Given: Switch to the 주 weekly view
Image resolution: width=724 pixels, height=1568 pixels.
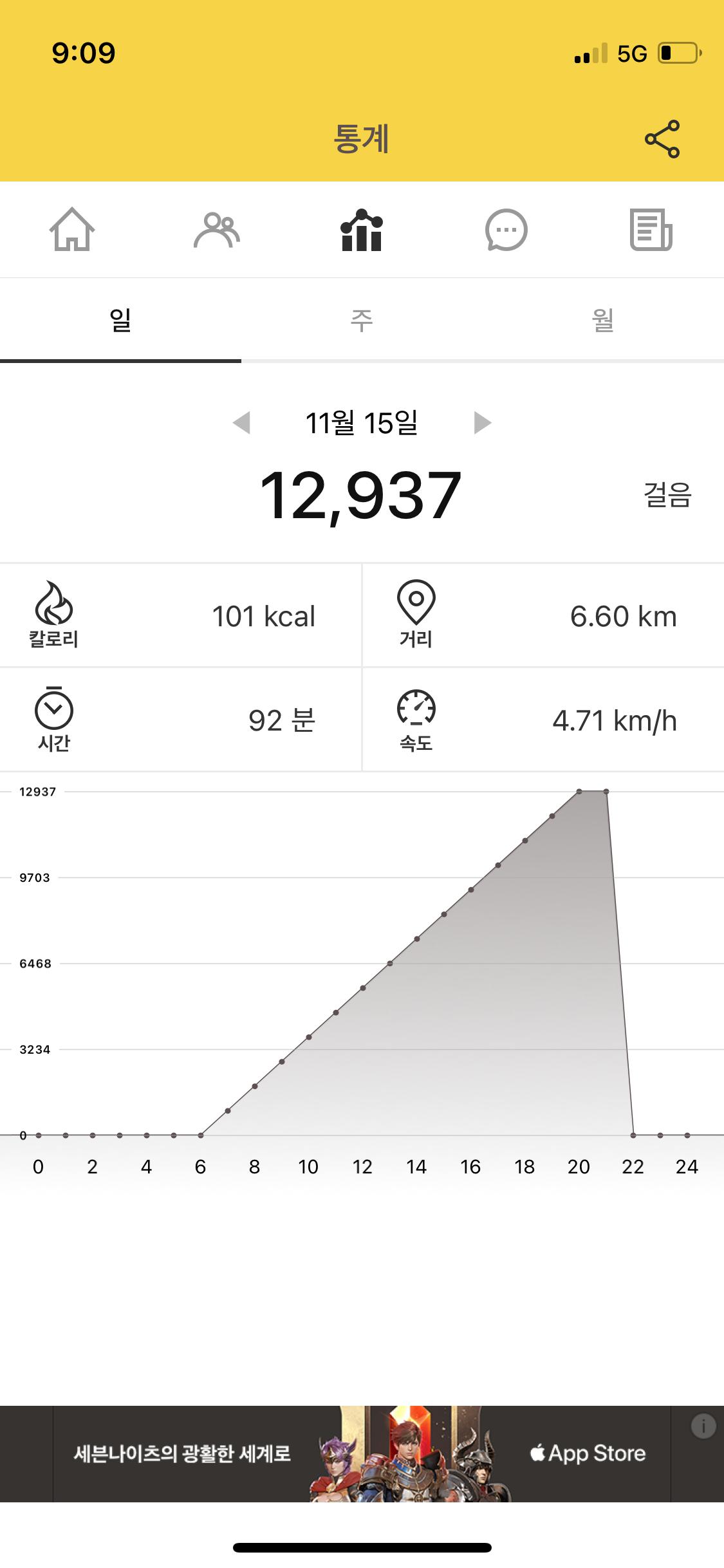Looking at the screenshot, I should 362,320.
